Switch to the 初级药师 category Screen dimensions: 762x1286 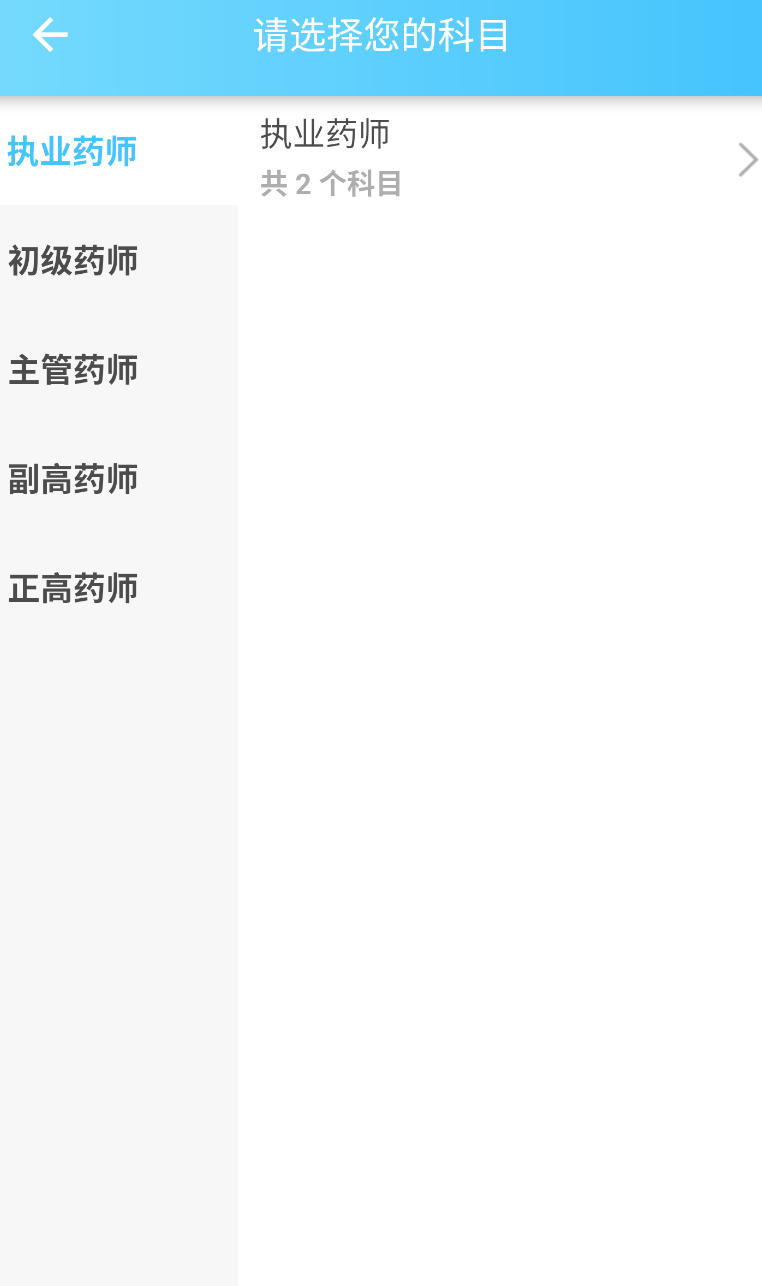click(x=73, y=262)
